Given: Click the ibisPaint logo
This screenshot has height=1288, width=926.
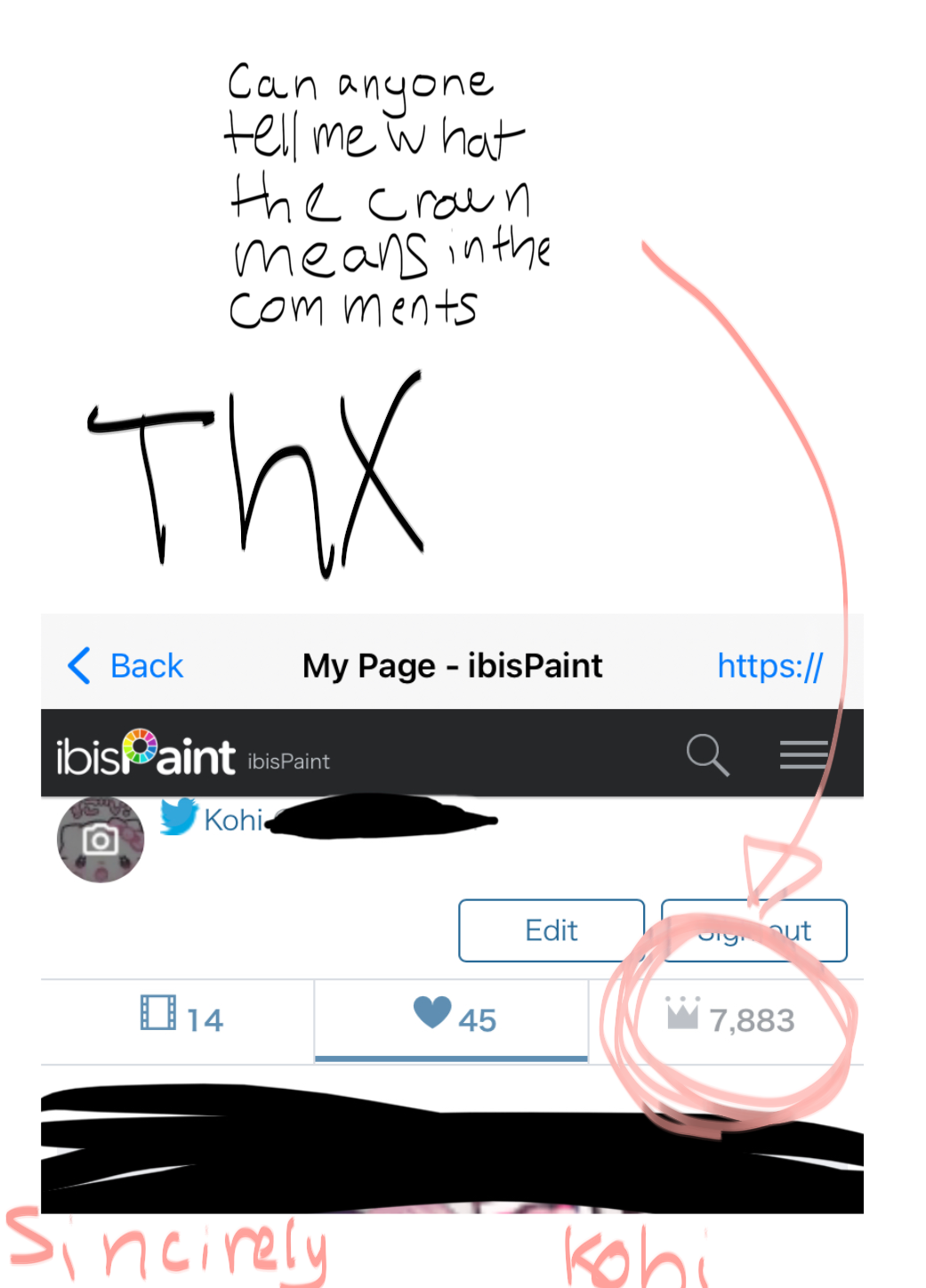Looking at the screenshot, I should 145,753.
